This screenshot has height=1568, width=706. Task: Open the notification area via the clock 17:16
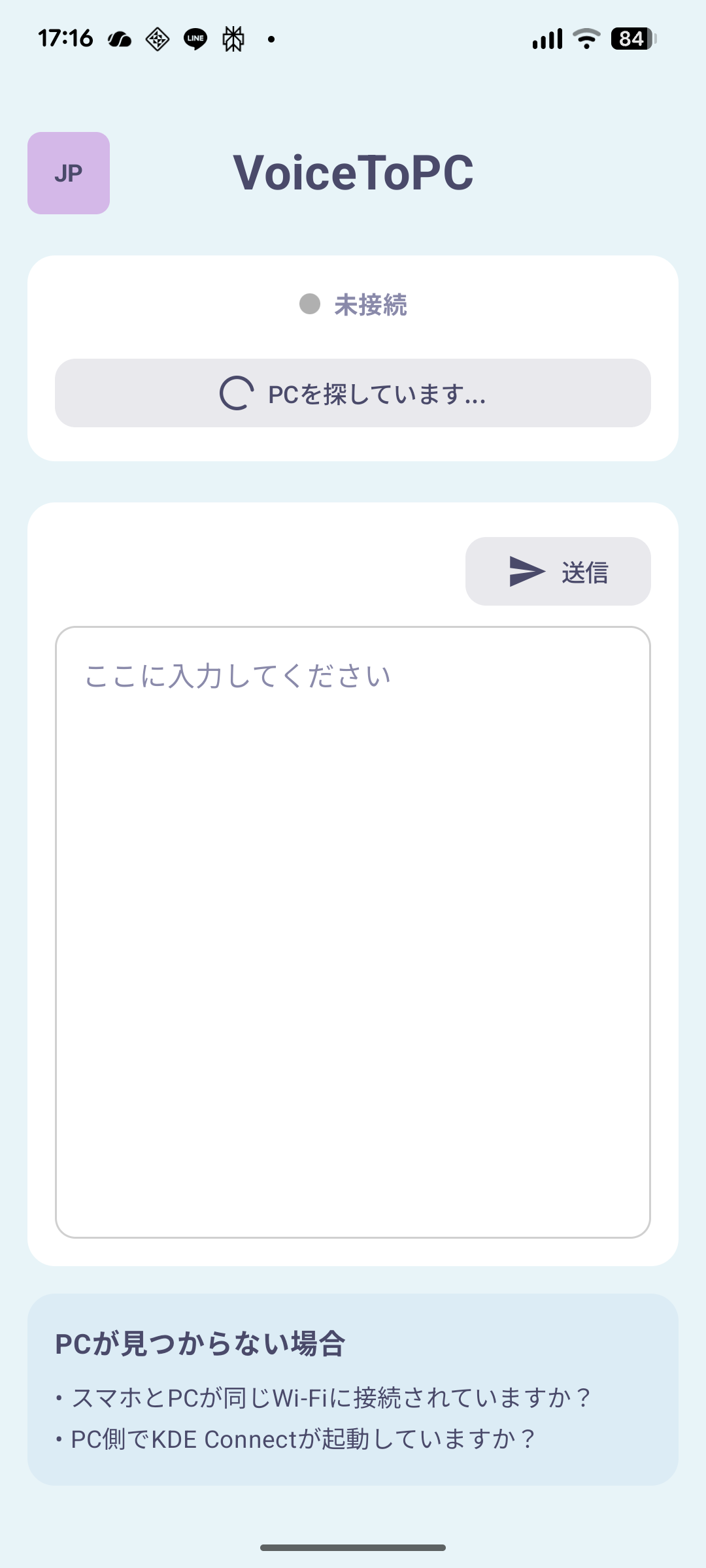pyautogui.click(x=64, y=39)
